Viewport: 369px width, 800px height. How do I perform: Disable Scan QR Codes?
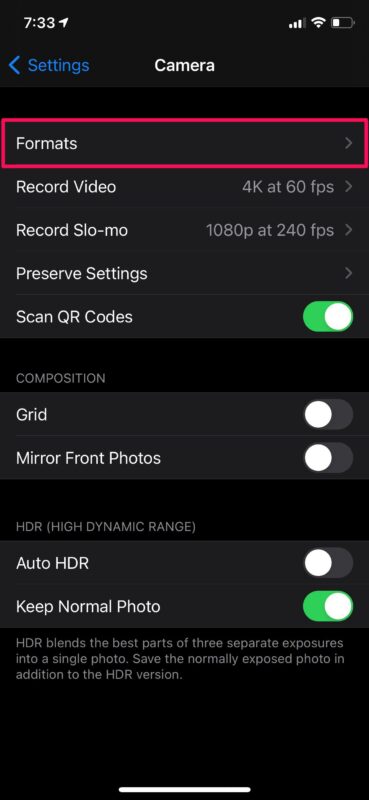328,316
